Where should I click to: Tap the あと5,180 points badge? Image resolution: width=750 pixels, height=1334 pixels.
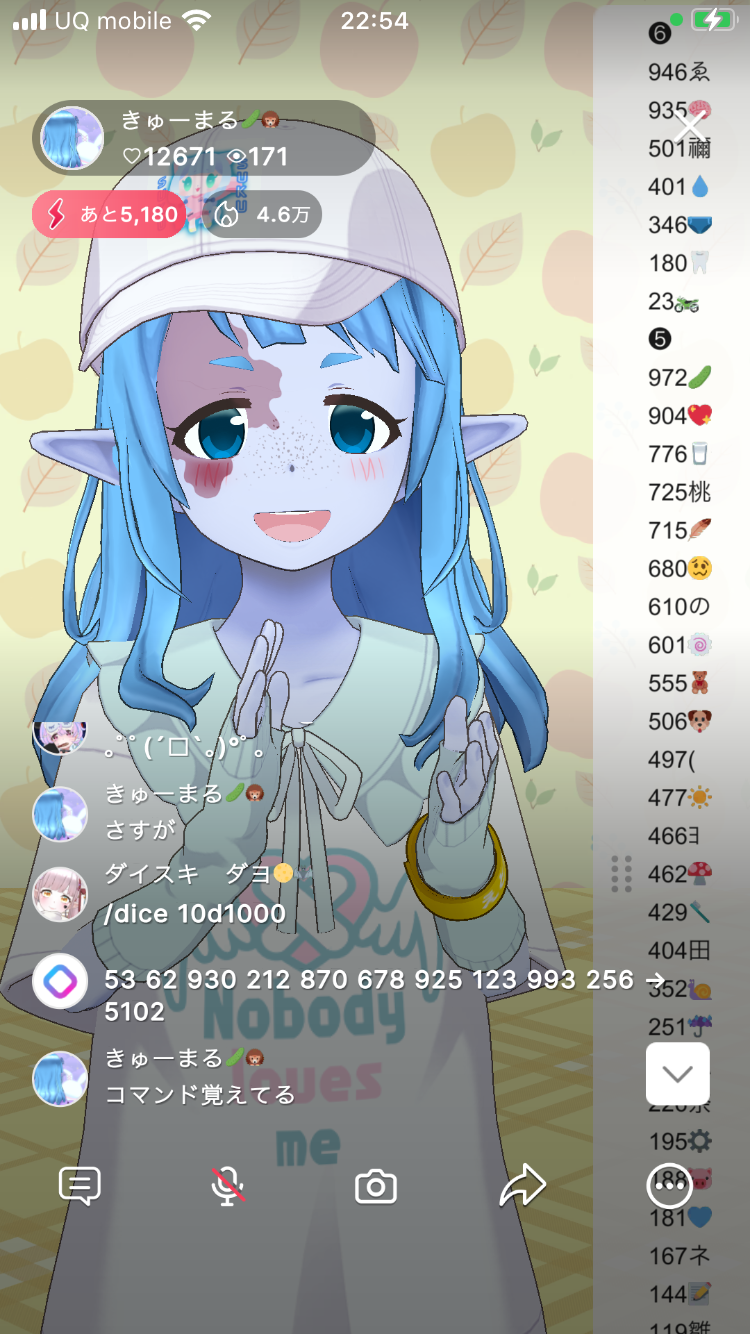pyautogui.click(x=109, y=214)
